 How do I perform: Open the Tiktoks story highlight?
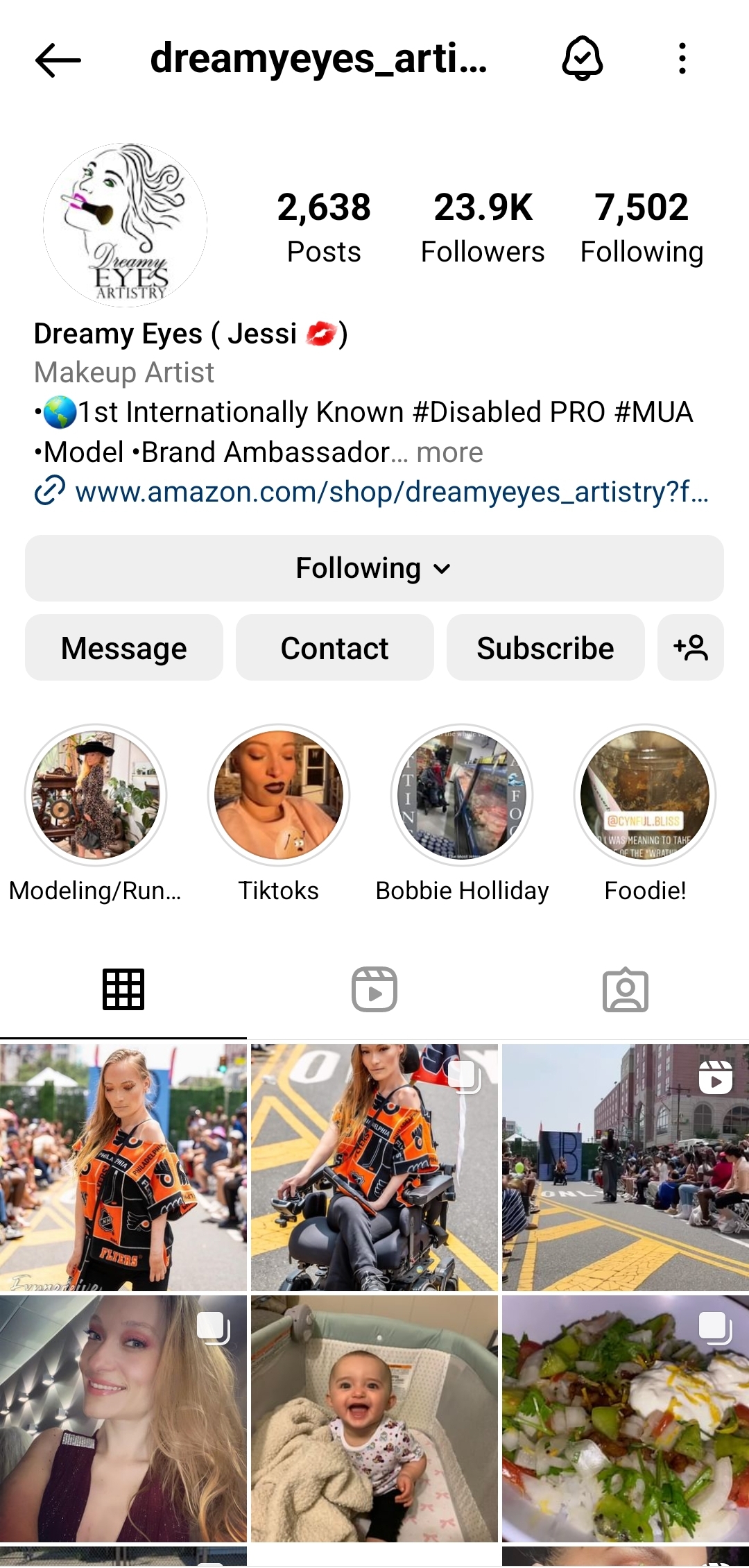[x=279, y=795]
